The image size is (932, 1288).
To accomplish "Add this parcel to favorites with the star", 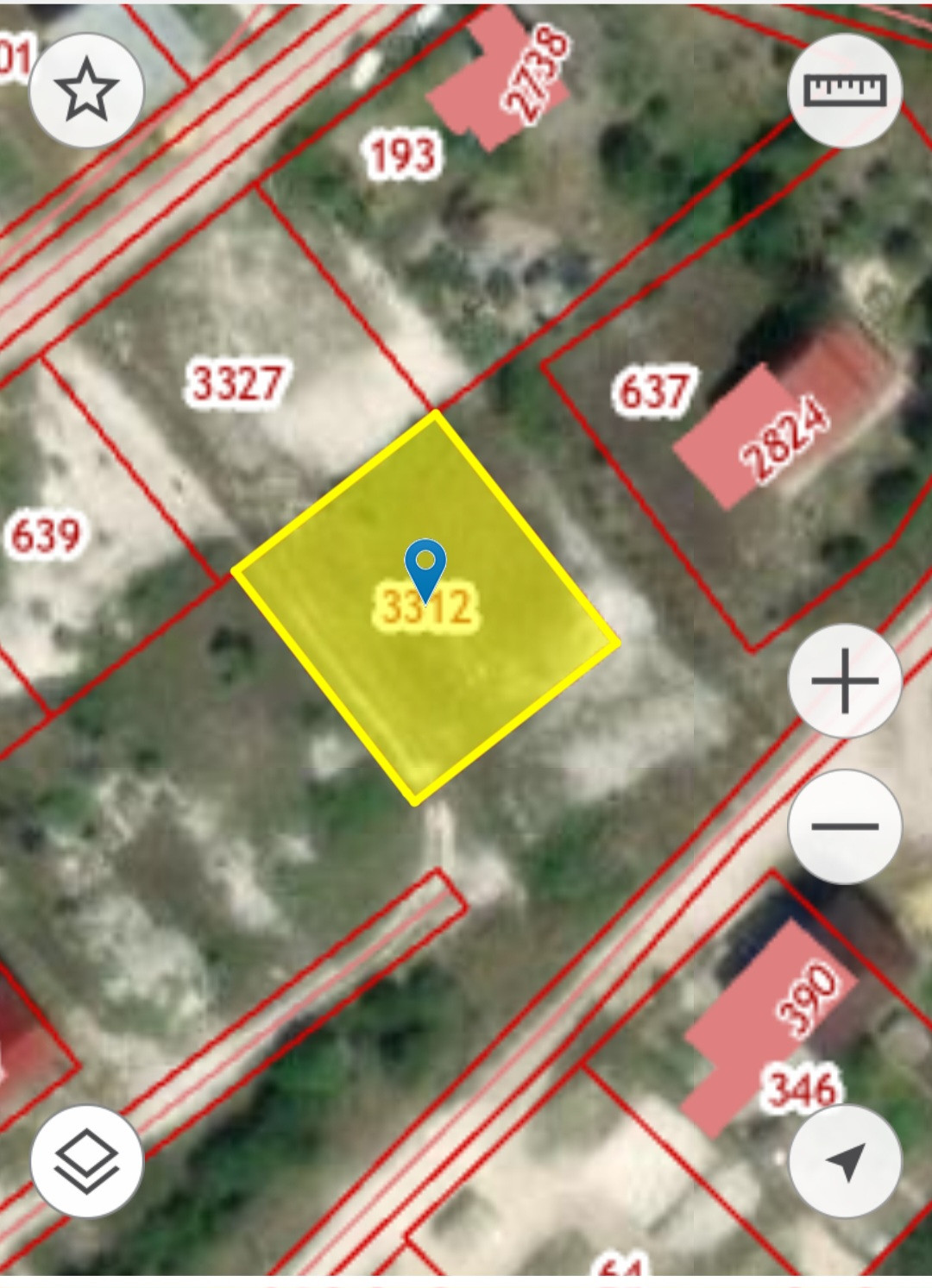I will [86, 90].
